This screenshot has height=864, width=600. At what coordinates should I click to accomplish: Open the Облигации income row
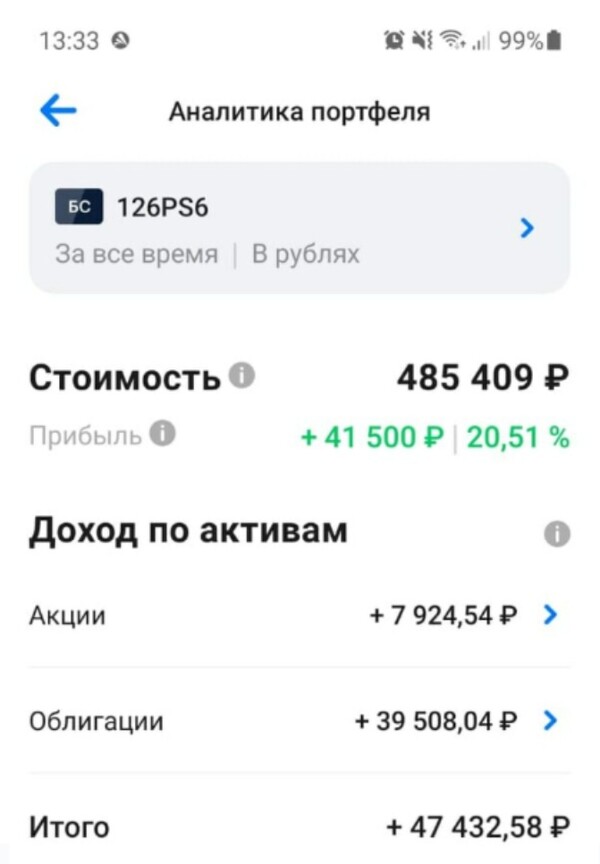(x=299, y=720)
